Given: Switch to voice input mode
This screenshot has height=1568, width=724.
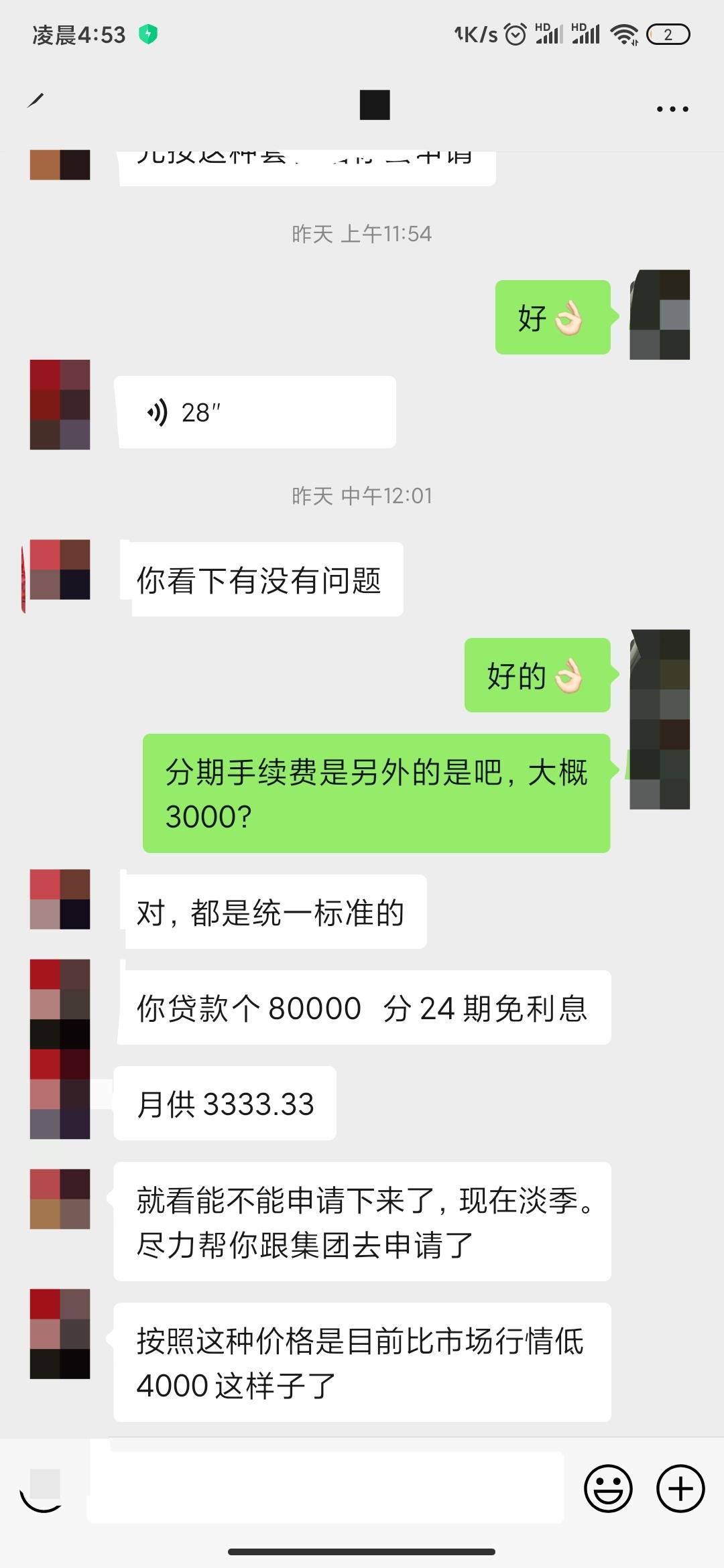Looking at the screenshot, I should [x=43, y=1488].
